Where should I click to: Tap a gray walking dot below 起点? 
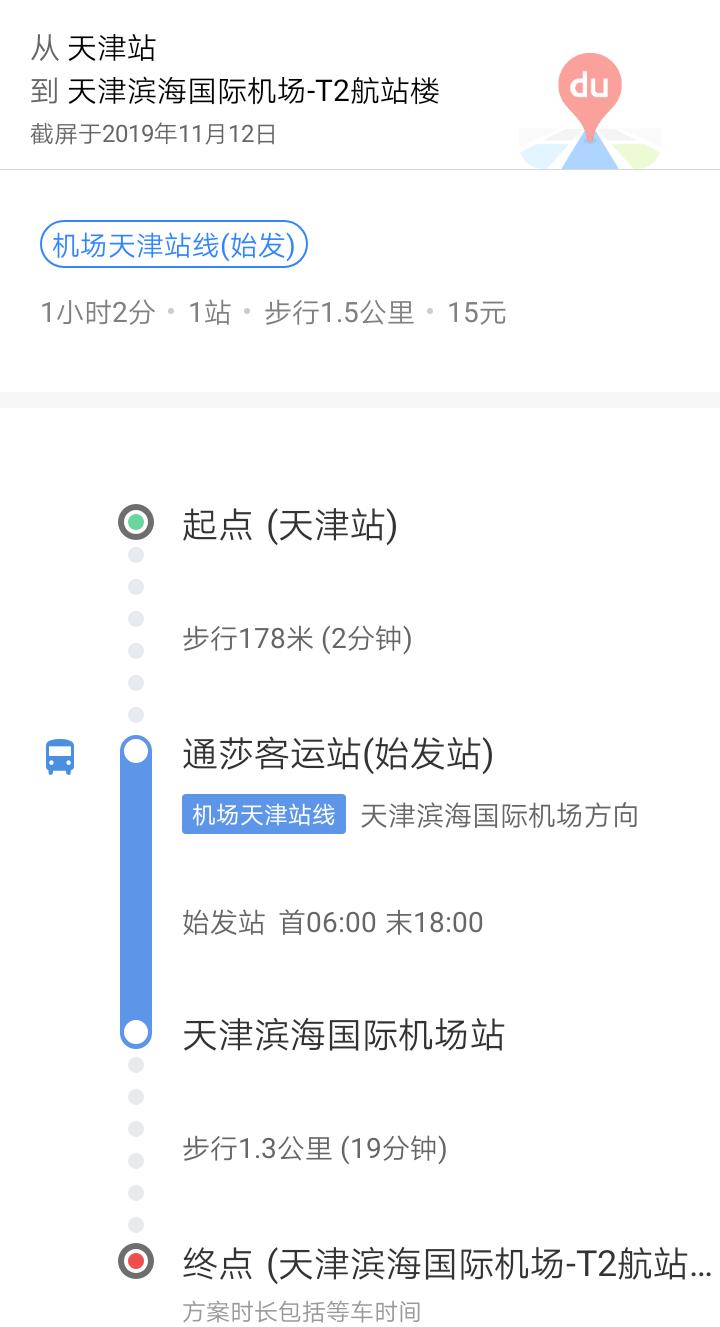pyautogui.click(x=136, y=587)
